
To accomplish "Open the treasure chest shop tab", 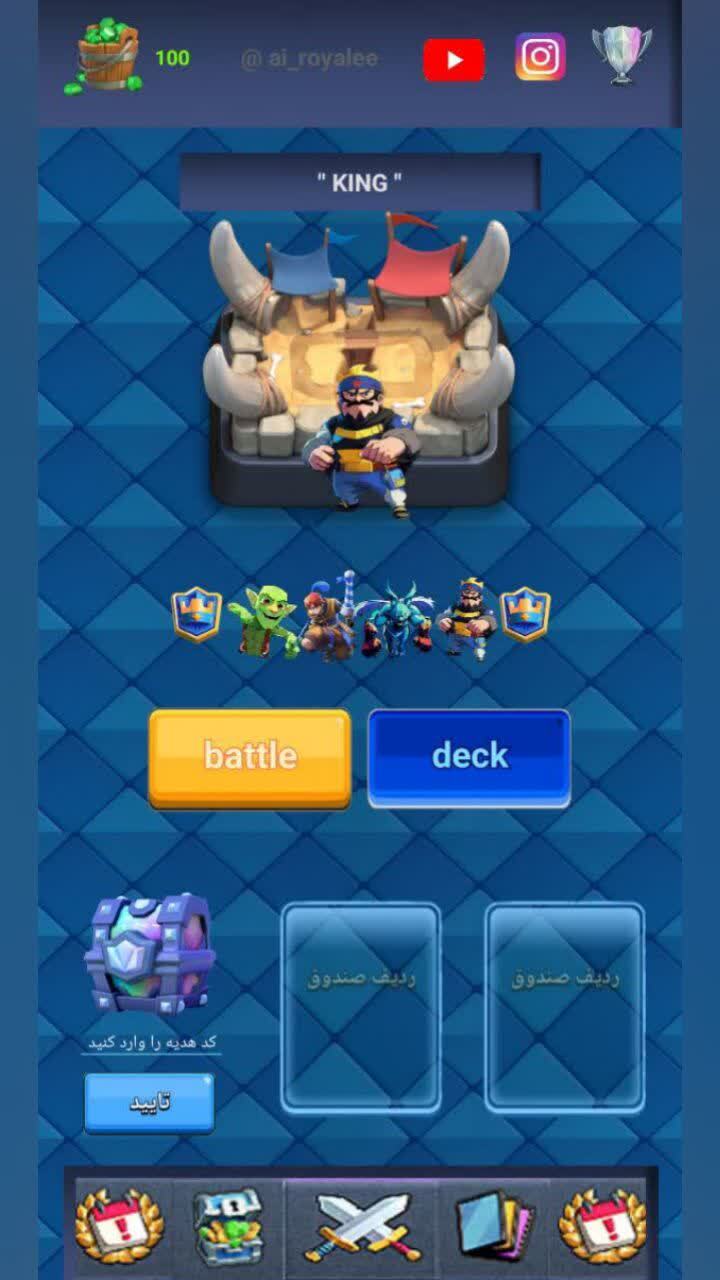I will point(229,1227).
